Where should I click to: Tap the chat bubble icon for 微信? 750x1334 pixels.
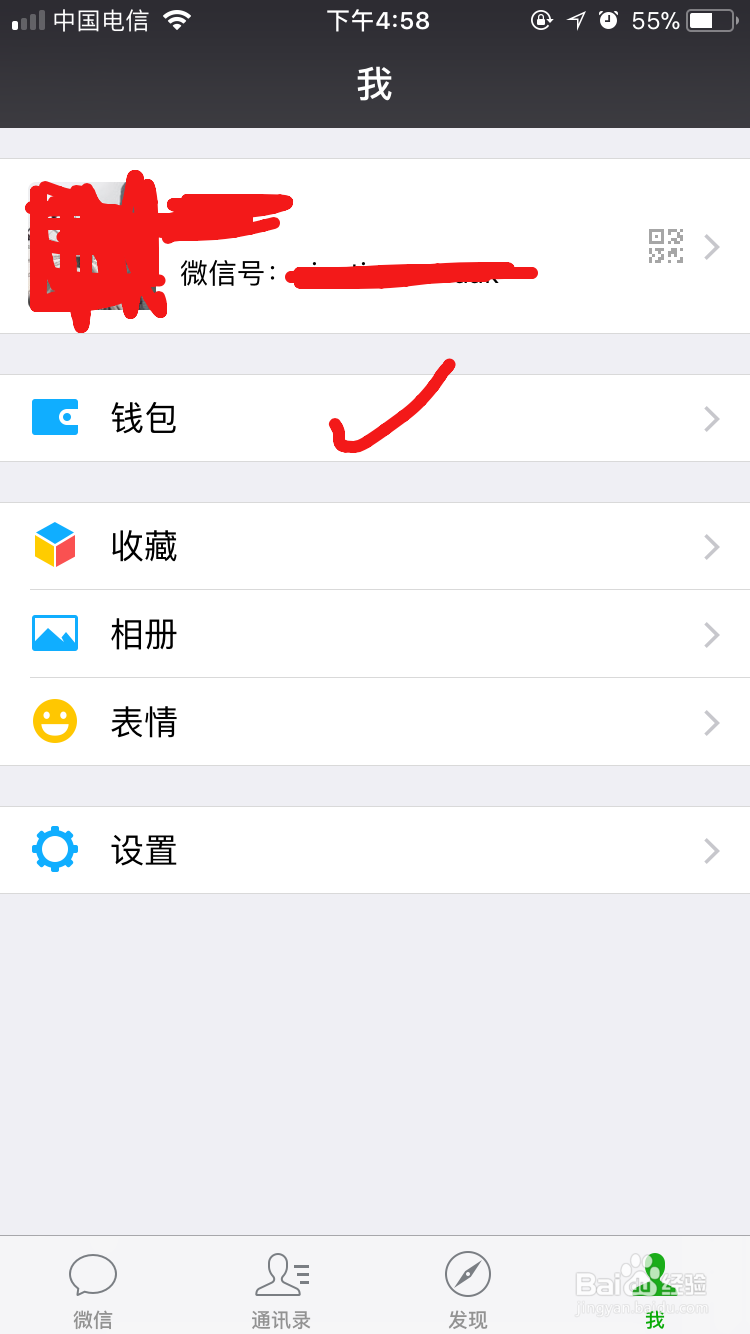point(93,1274)
